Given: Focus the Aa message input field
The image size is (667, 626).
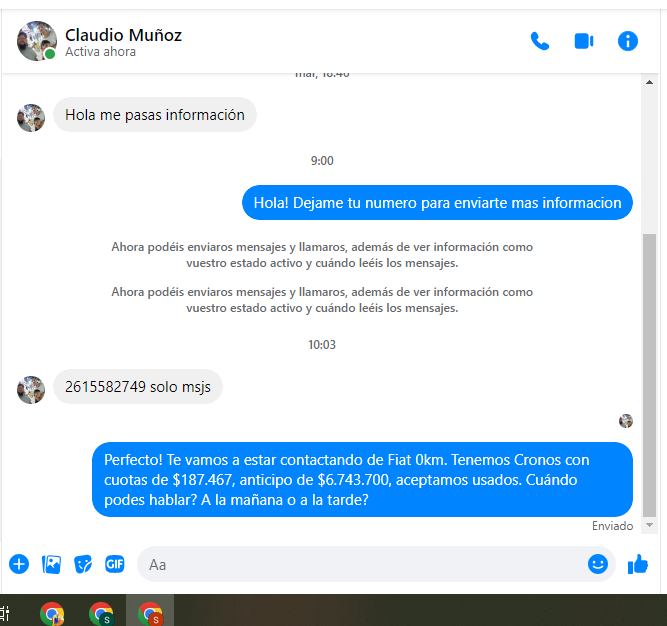Looking at the screenshot, I should (360, 564).
